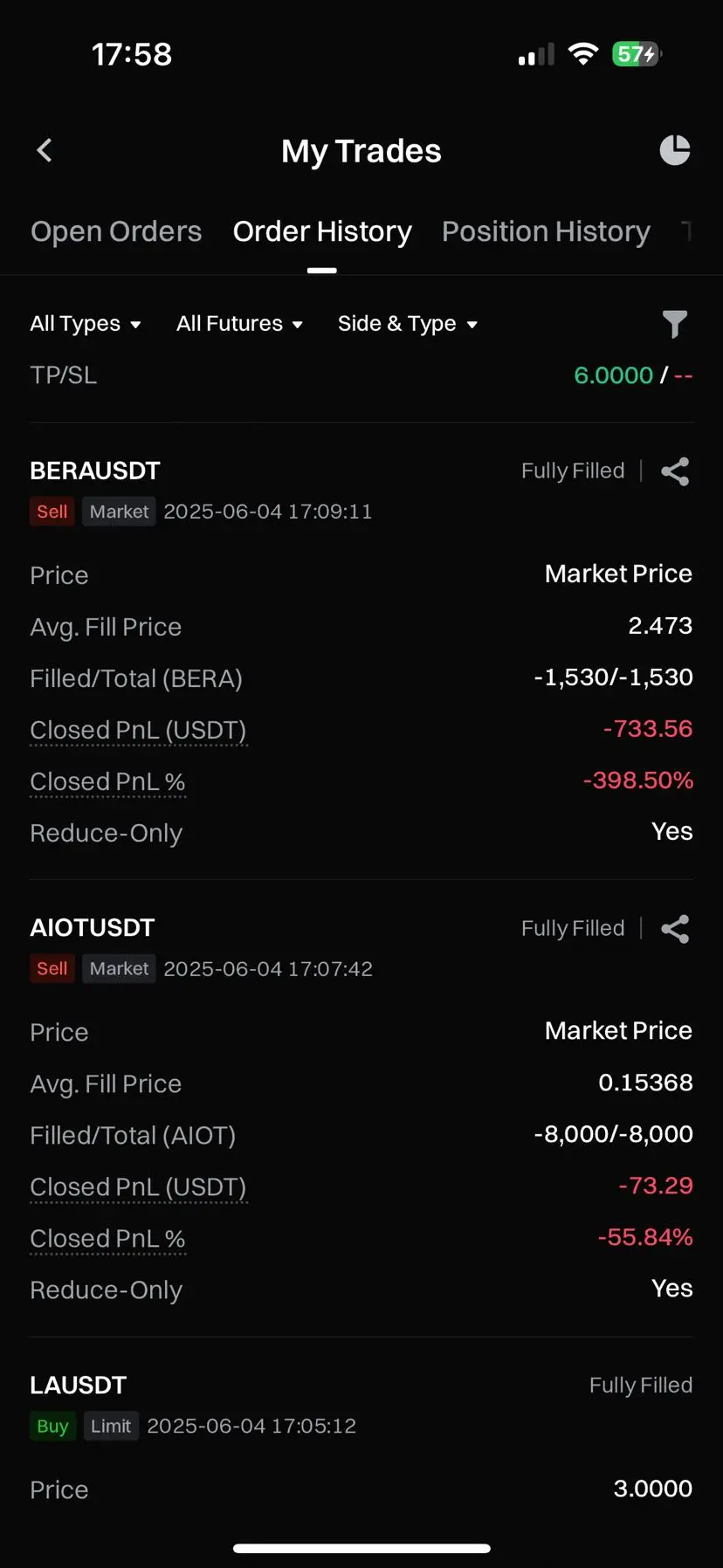Switch to the Position History tab
723x1568 pixels.
[x=546, y=231]
